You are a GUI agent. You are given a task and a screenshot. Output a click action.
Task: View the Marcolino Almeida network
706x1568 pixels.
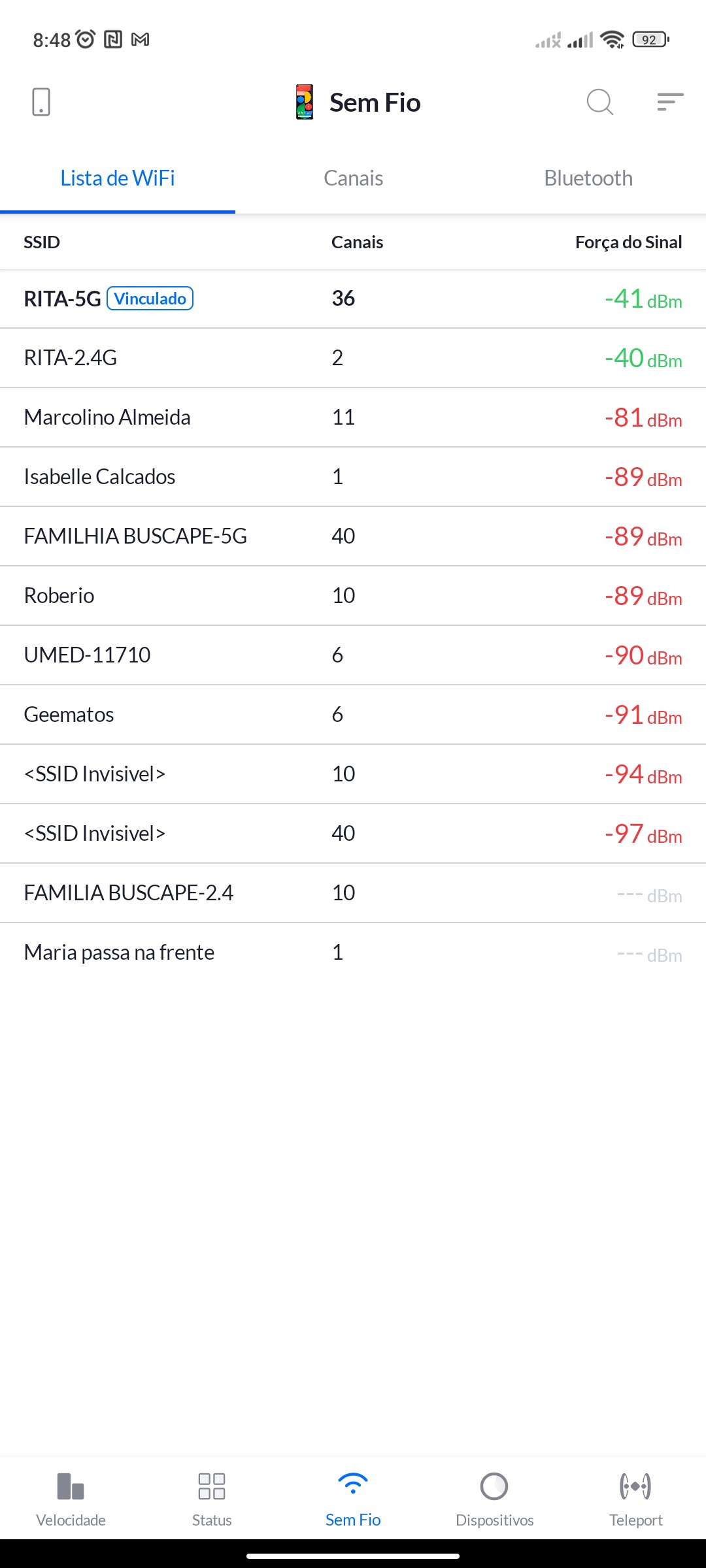pos(353,417)
